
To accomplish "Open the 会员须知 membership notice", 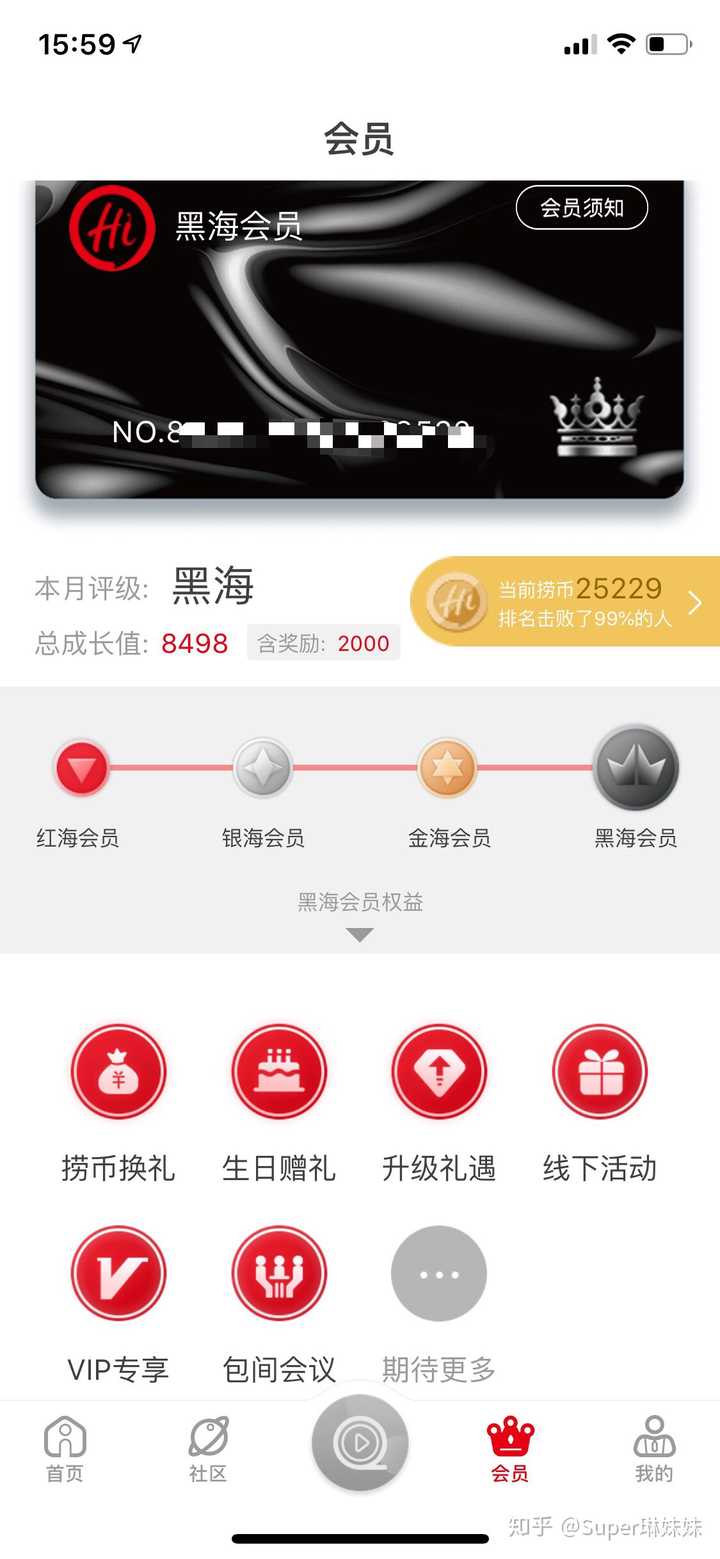I will pyautogui.click(x=581, y=208).
